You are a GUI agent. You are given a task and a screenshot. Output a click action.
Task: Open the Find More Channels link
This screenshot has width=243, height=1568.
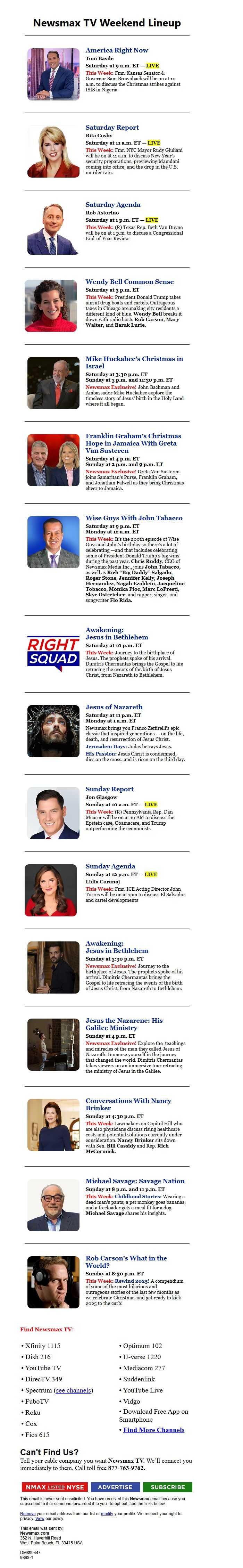coord(153,1430)
